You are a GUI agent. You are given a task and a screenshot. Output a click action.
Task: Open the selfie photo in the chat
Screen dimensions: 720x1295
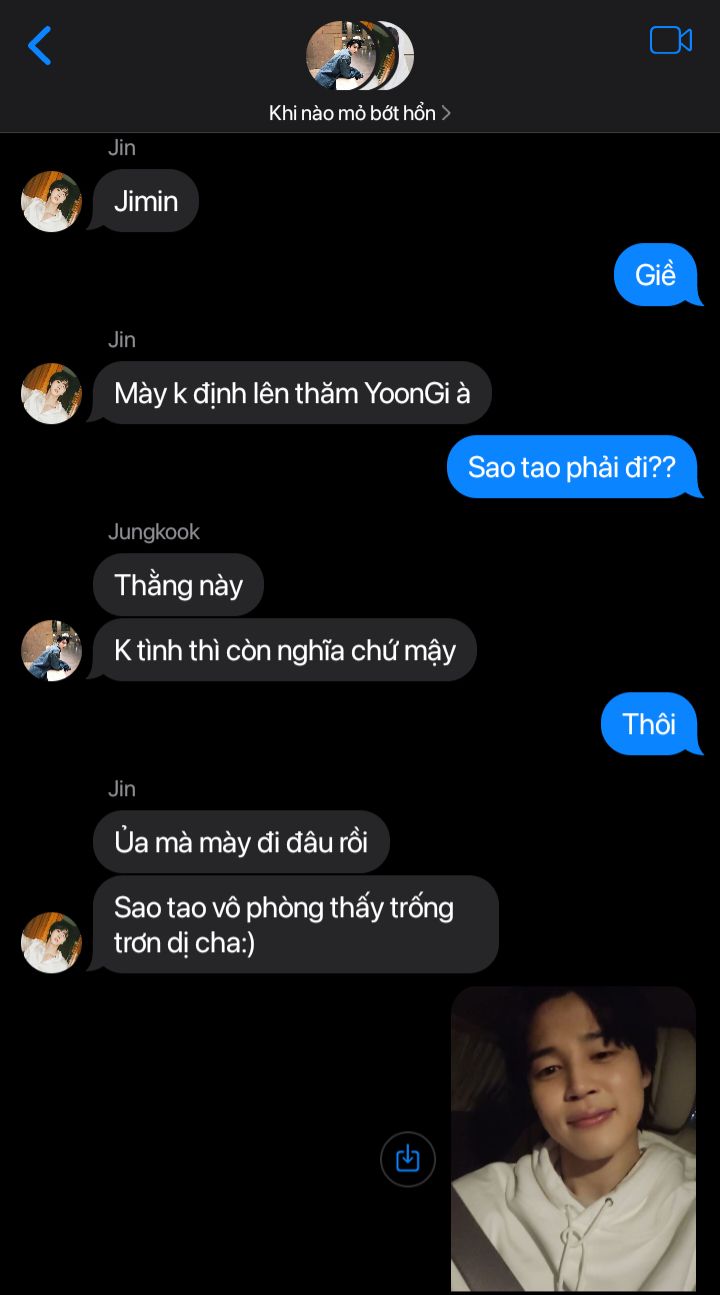tap(573, 1139)
